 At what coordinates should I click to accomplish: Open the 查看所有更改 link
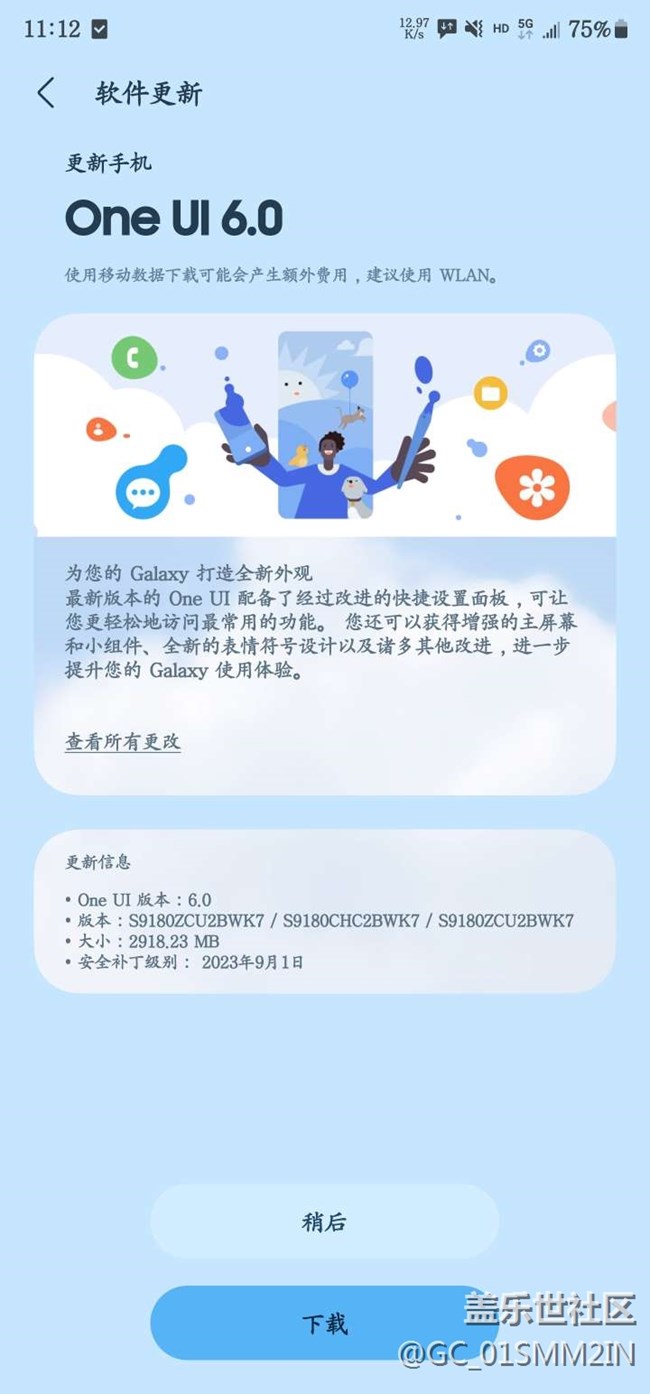point(123,742)
